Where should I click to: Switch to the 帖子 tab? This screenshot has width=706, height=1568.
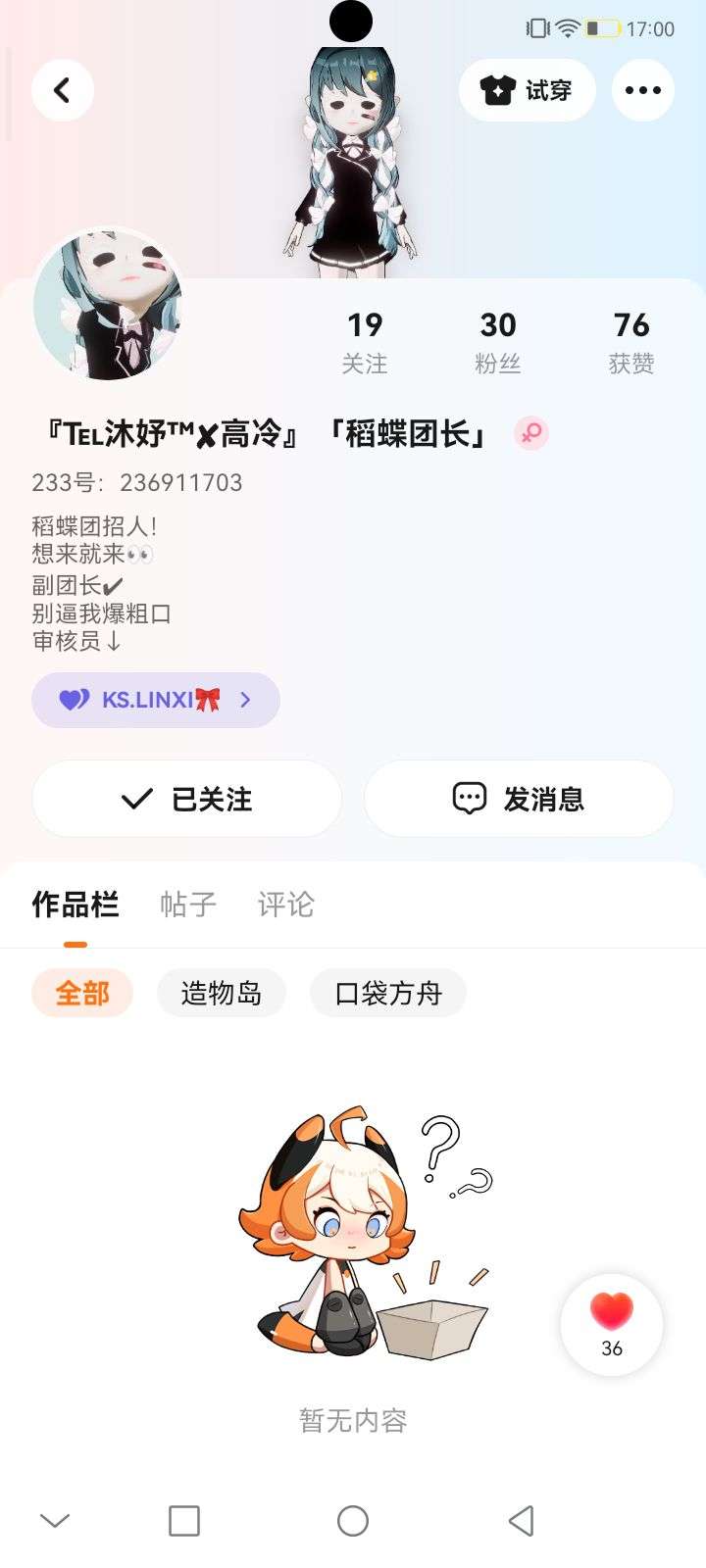click(188, 904)
